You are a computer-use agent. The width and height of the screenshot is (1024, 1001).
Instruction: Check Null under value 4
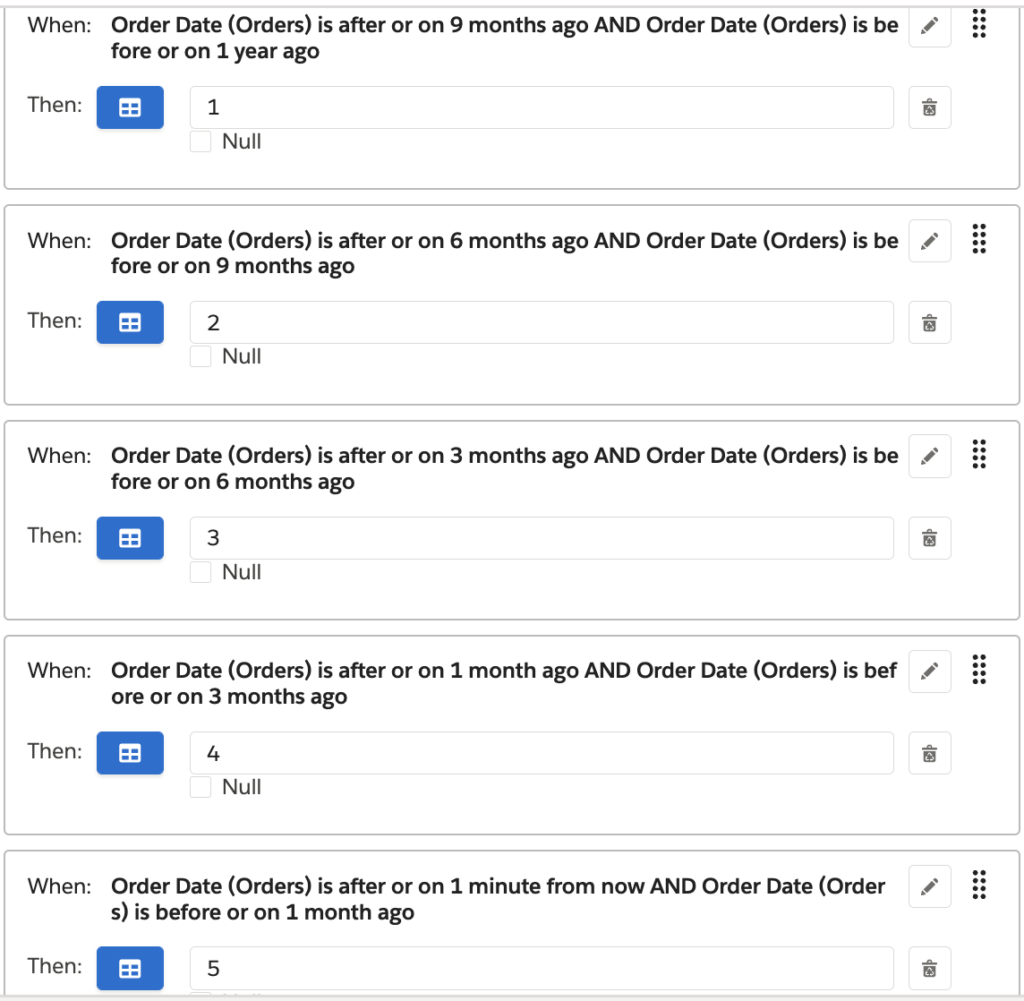pyautogui.click(x=201, y=787)
